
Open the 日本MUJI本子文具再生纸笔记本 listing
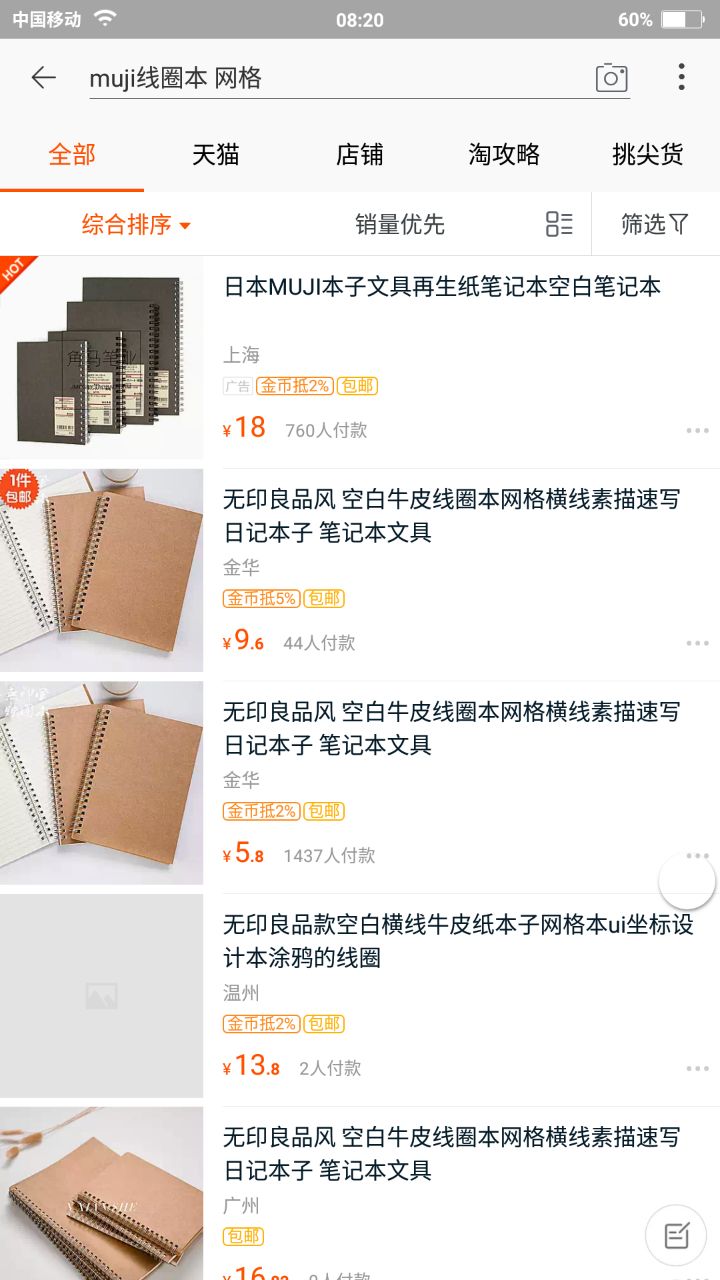coord(441,287)
